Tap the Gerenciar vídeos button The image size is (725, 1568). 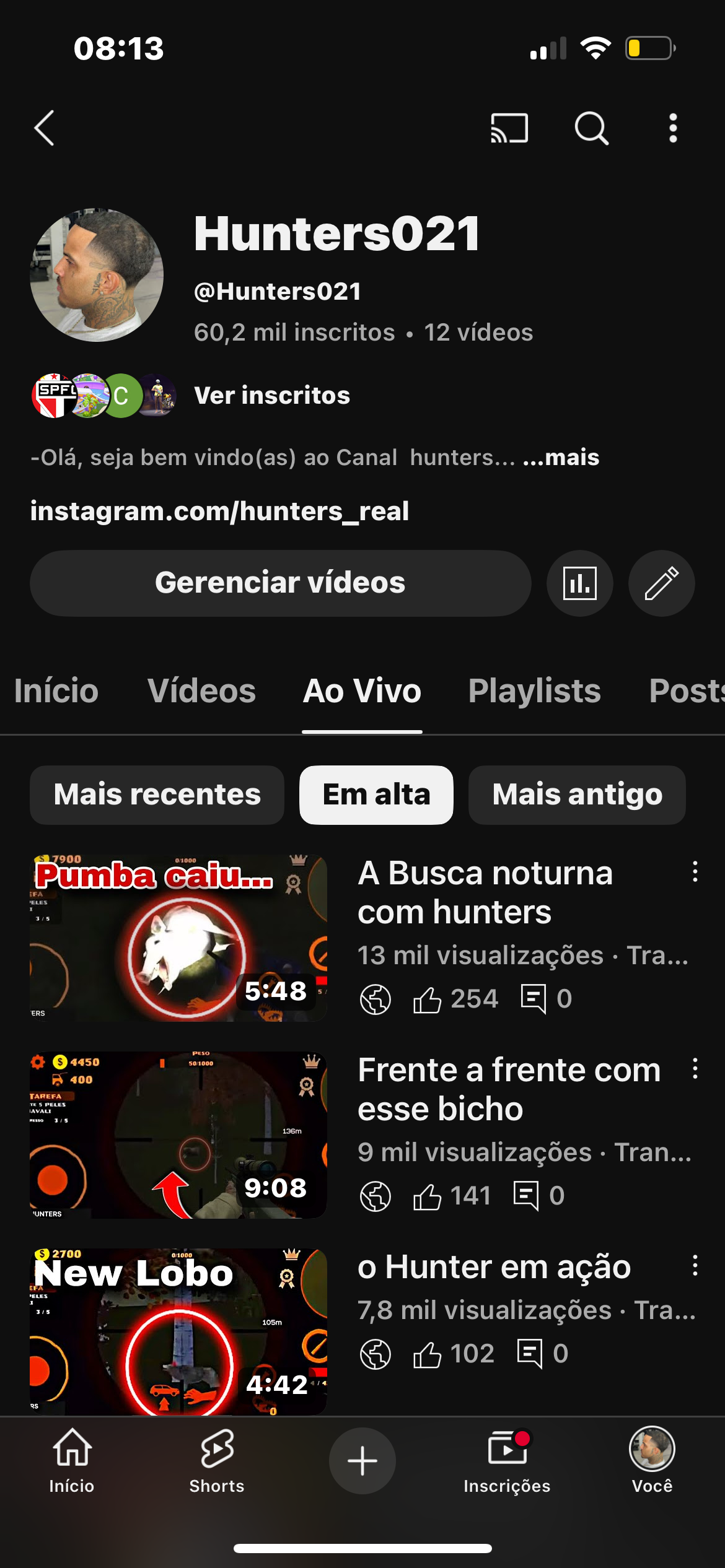click(280, 583)
